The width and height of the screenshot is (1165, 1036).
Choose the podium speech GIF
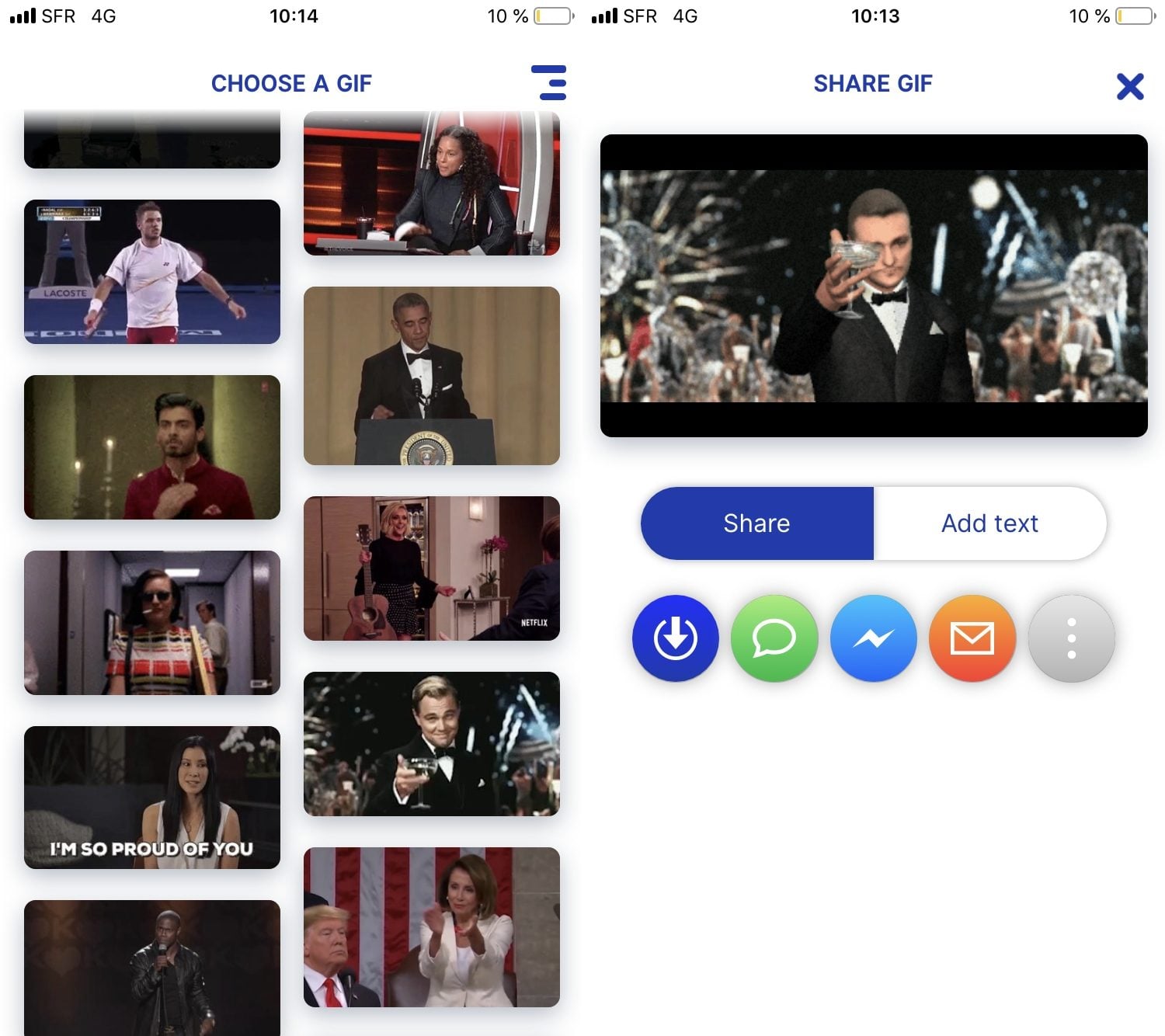(432, 376)
